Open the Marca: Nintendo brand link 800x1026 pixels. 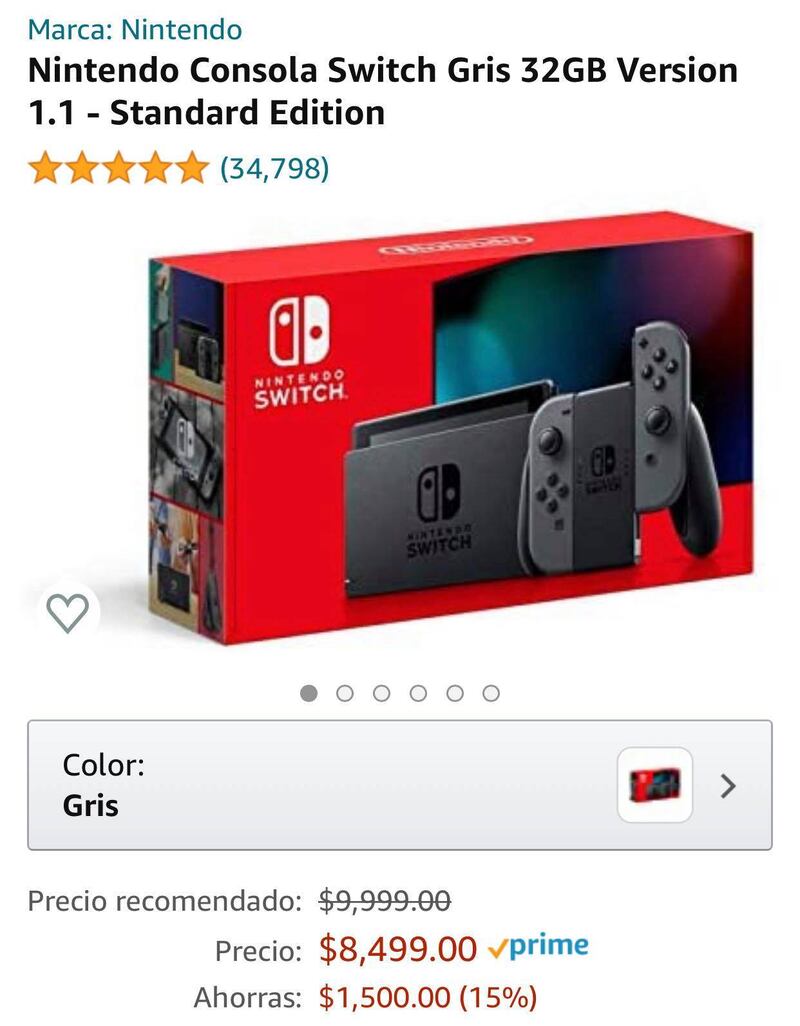pyautogui.click(x=135, y=29)
